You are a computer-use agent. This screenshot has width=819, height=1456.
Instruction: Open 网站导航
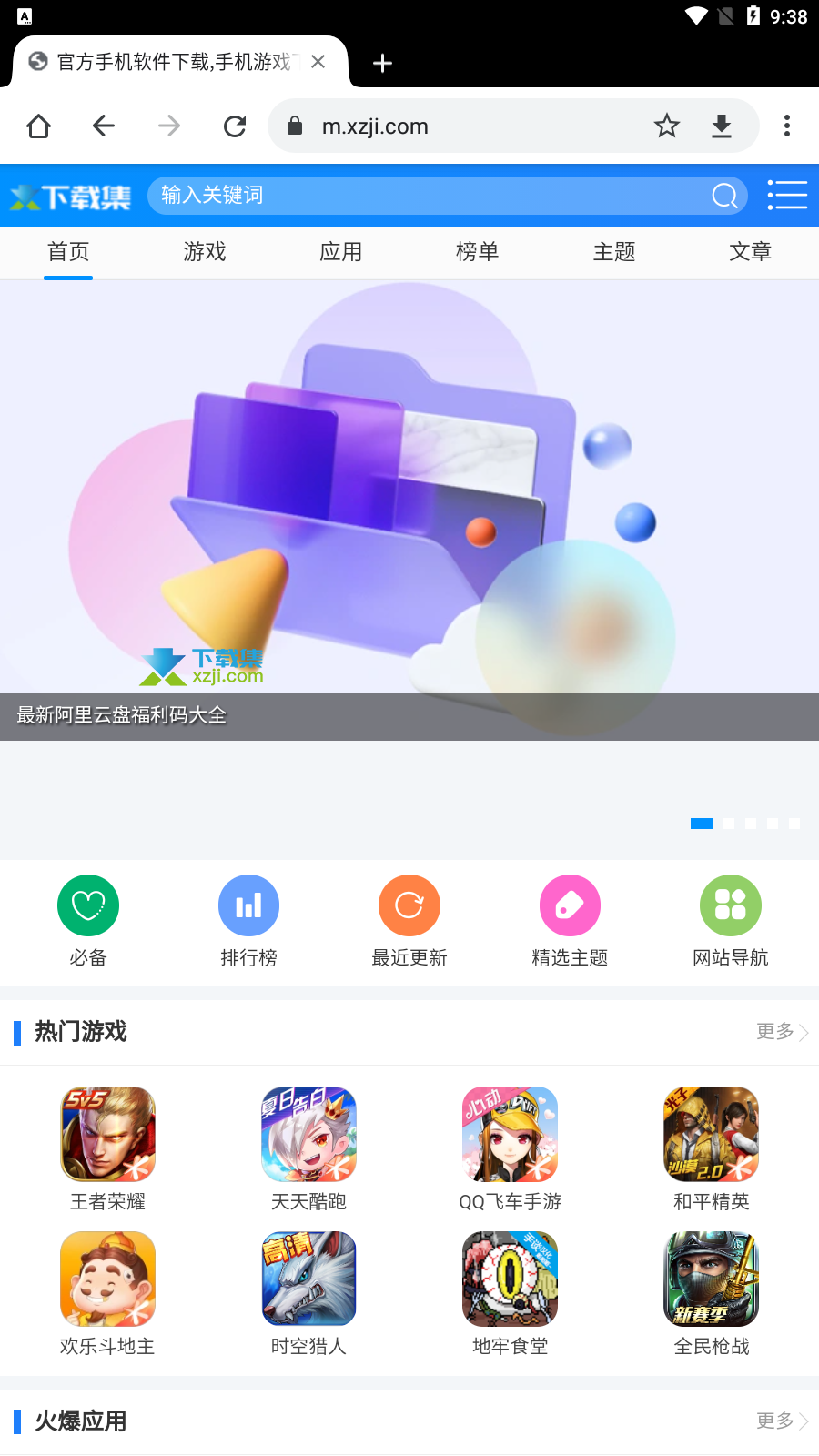click(731, 920)
